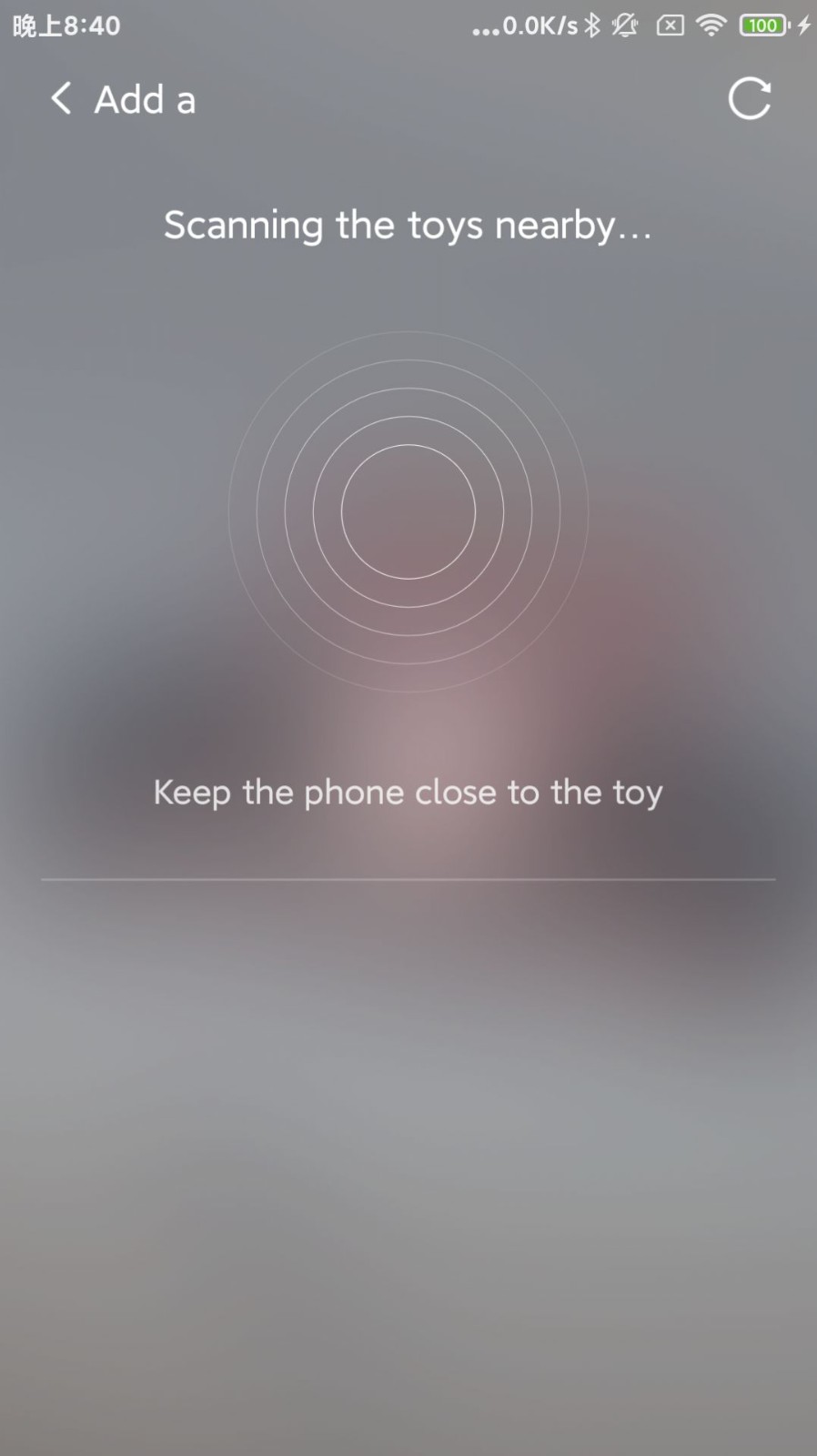817x1456 pixels.
Task: Go back from the Add a screen
Action: (61, 98)
